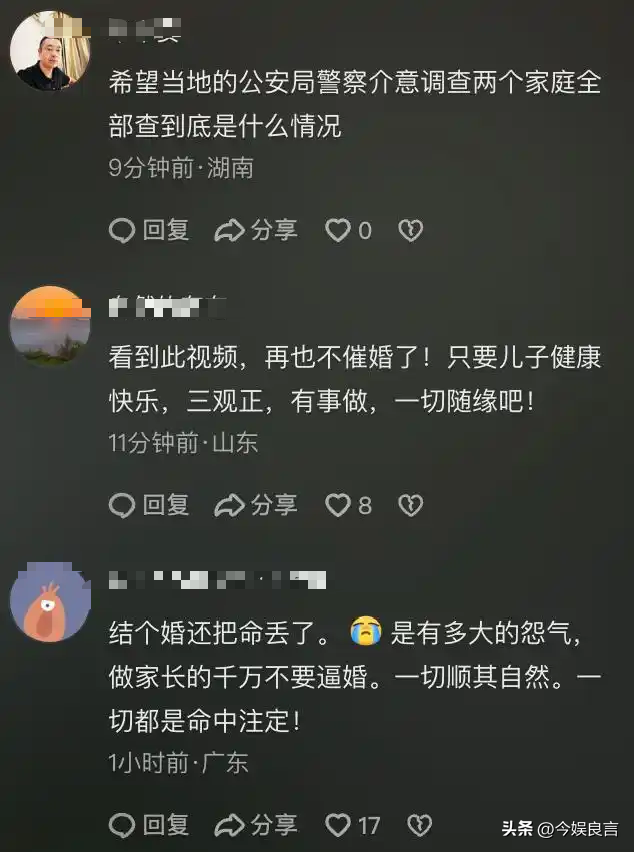Open the avatar of the Hunan commenter
Viewport: 634px width, 852px height.
point(50,50)
